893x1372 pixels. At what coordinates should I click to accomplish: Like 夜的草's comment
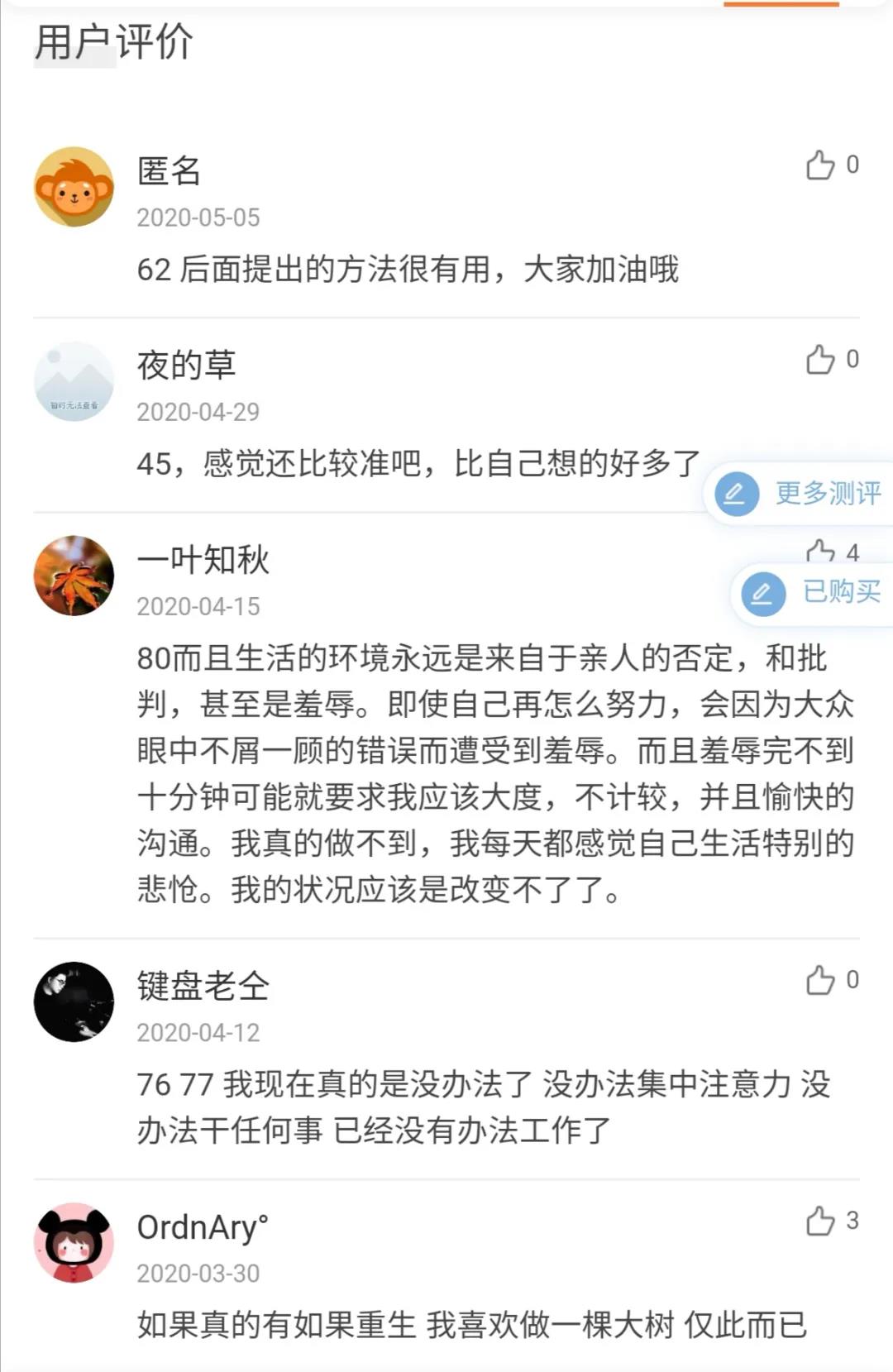point(820,360)
